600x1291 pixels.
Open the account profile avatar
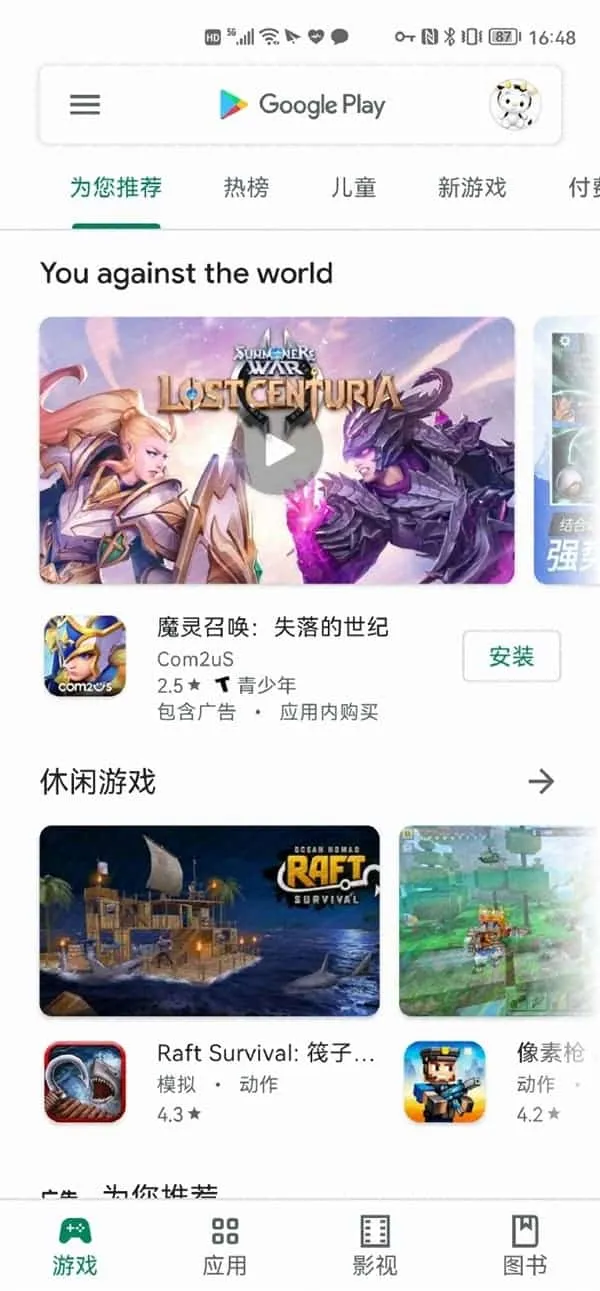(515, 105)
